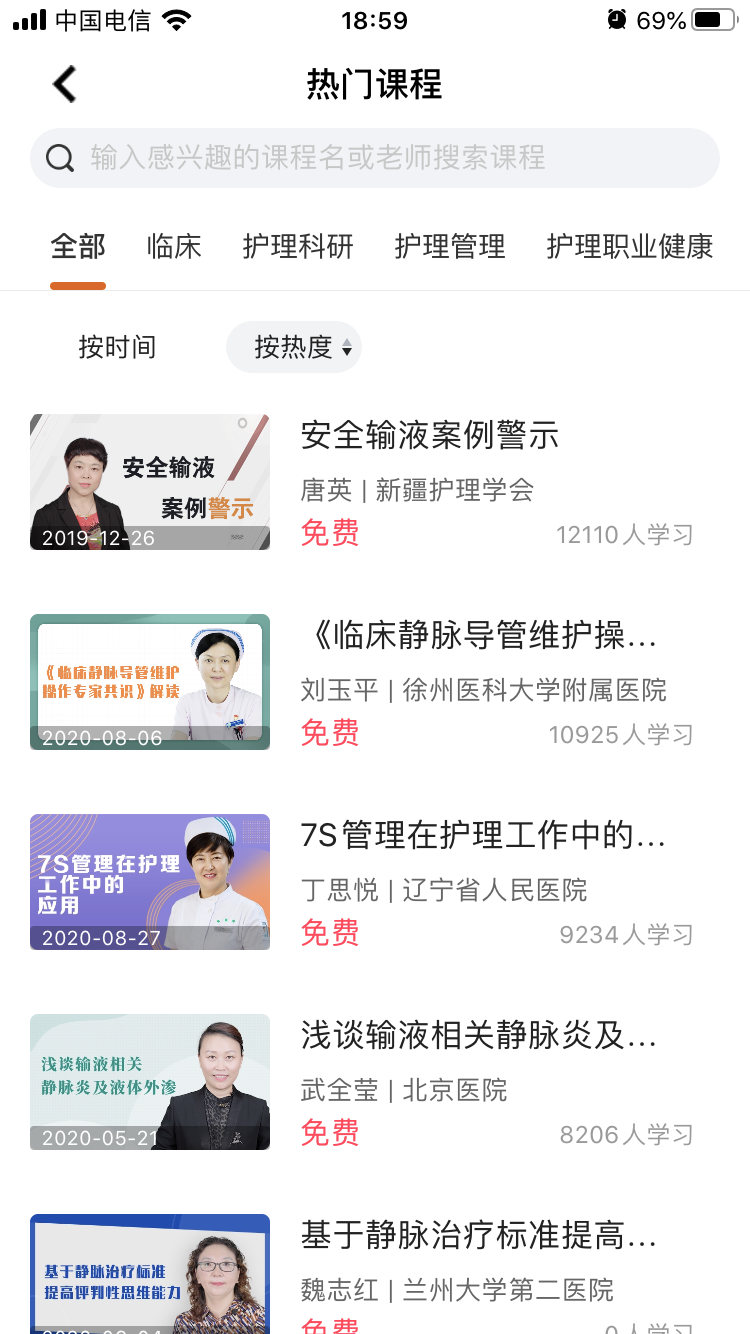The width and height of the screenshot is (750, 1334).
Task: Go back from 热门课程 page
Action: pyautogui.click(x=65, y=84)
